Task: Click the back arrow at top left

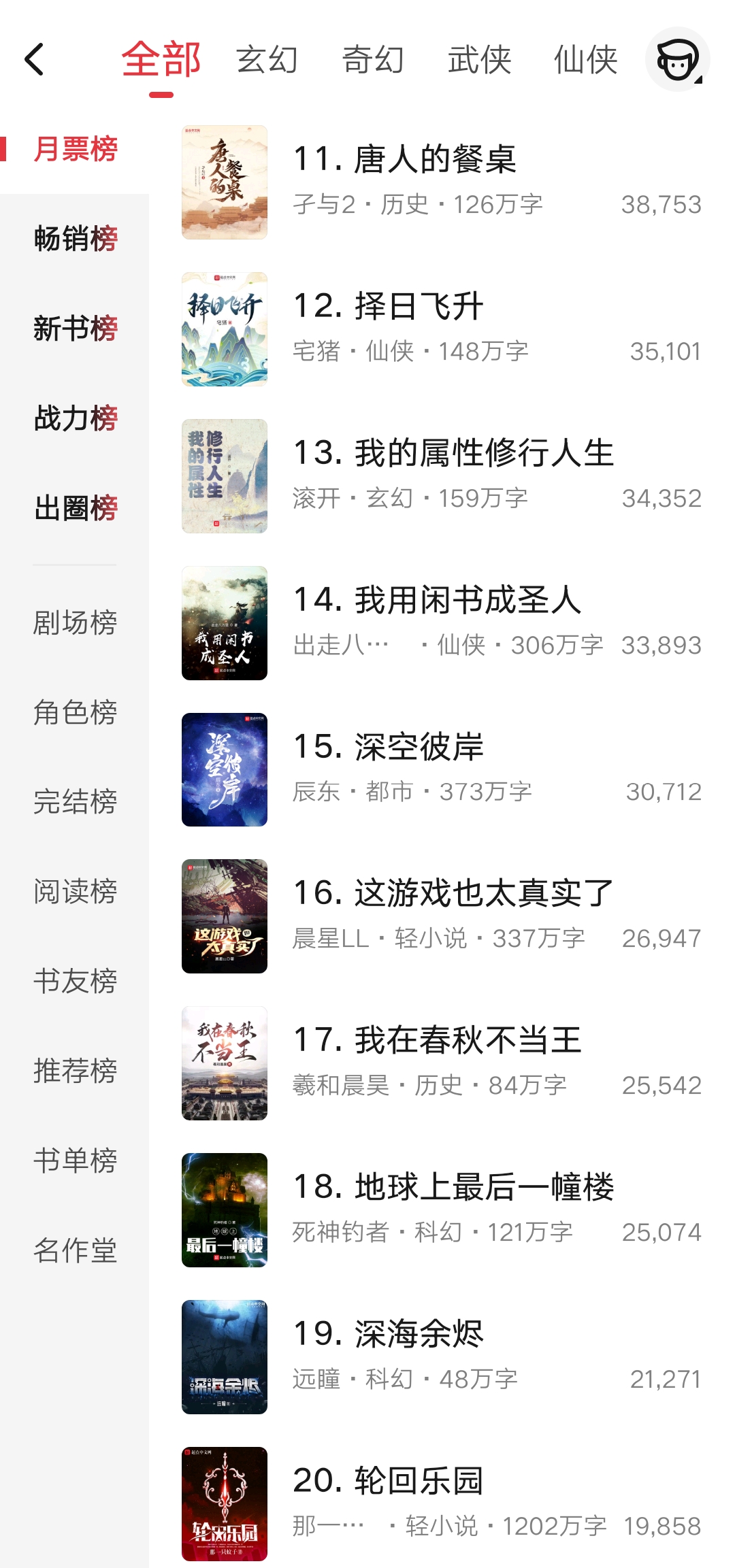Action: (34, 60)
